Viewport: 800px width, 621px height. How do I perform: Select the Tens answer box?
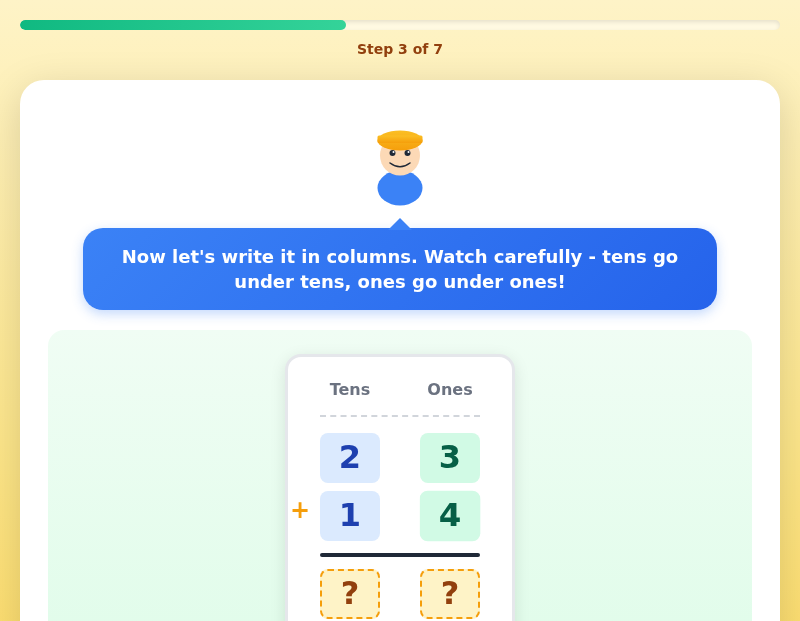pos(350,593)
